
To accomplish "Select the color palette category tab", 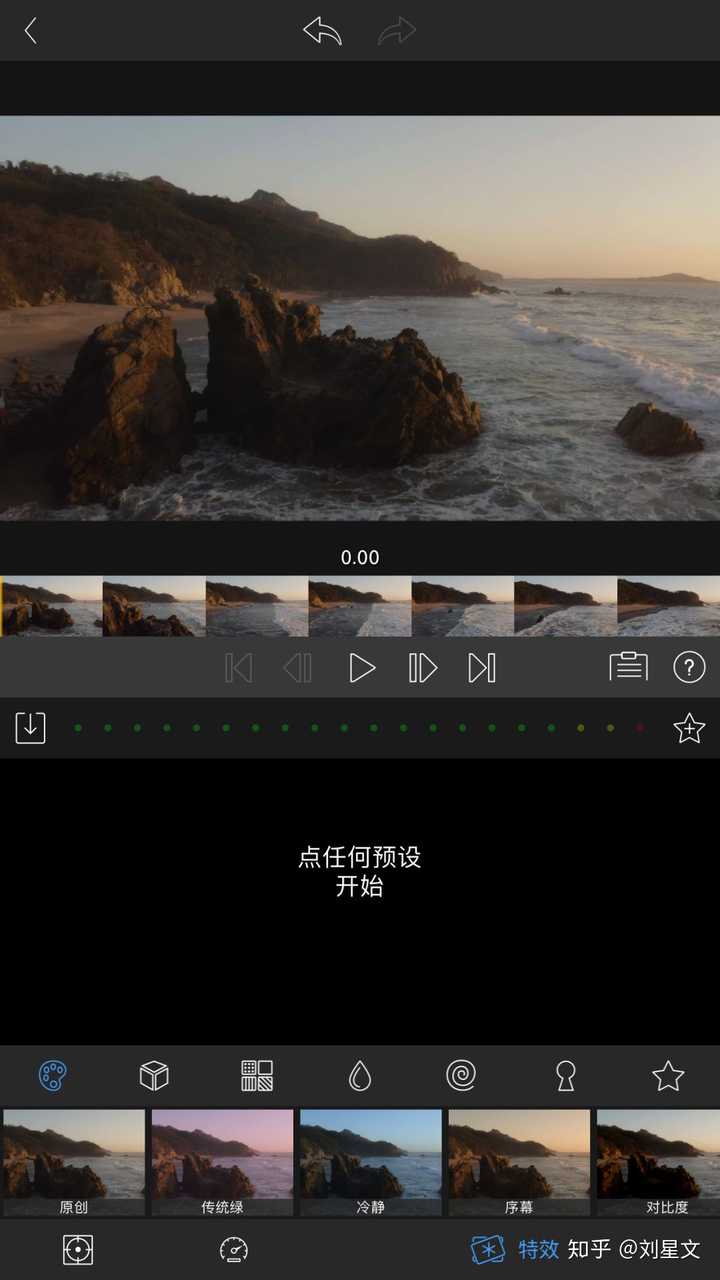I will 52,1076.
